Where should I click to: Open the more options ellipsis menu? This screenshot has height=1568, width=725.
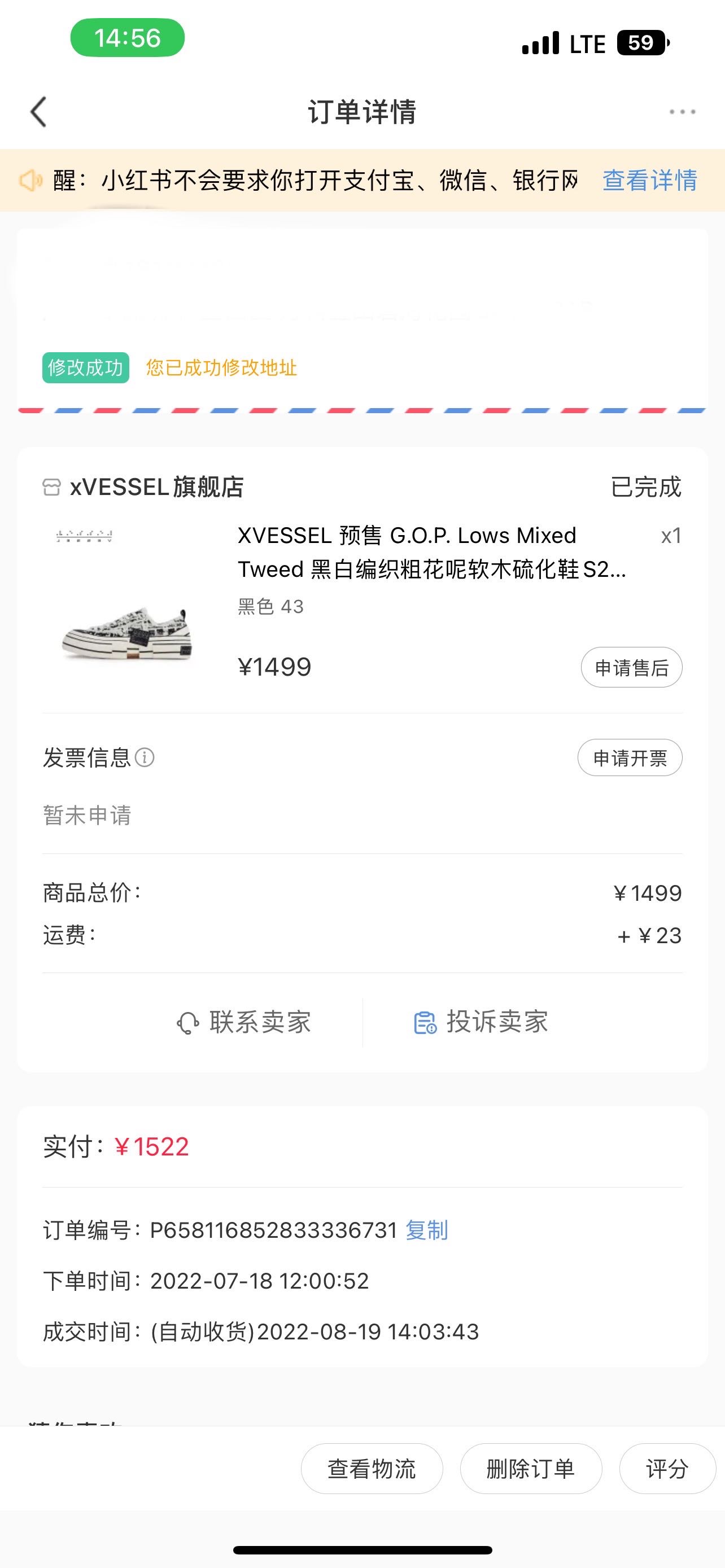[680, 113]
